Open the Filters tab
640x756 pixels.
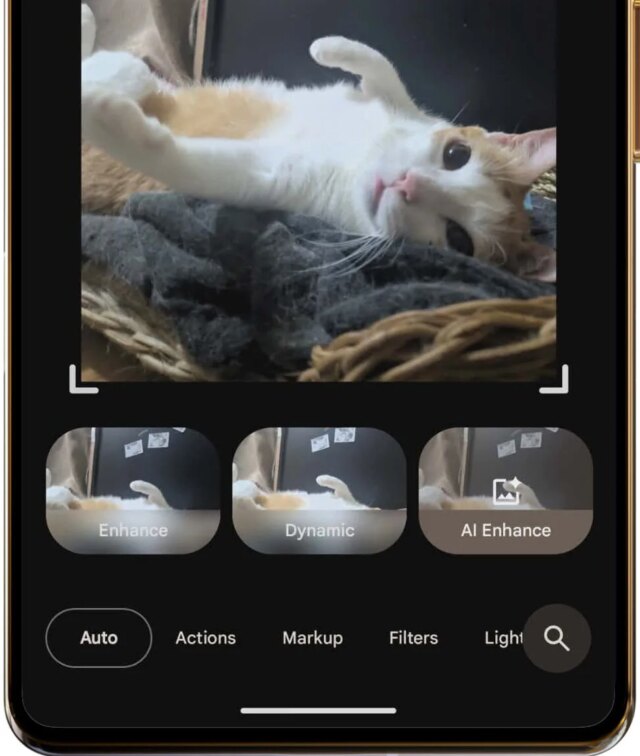[x=413, y=638]
